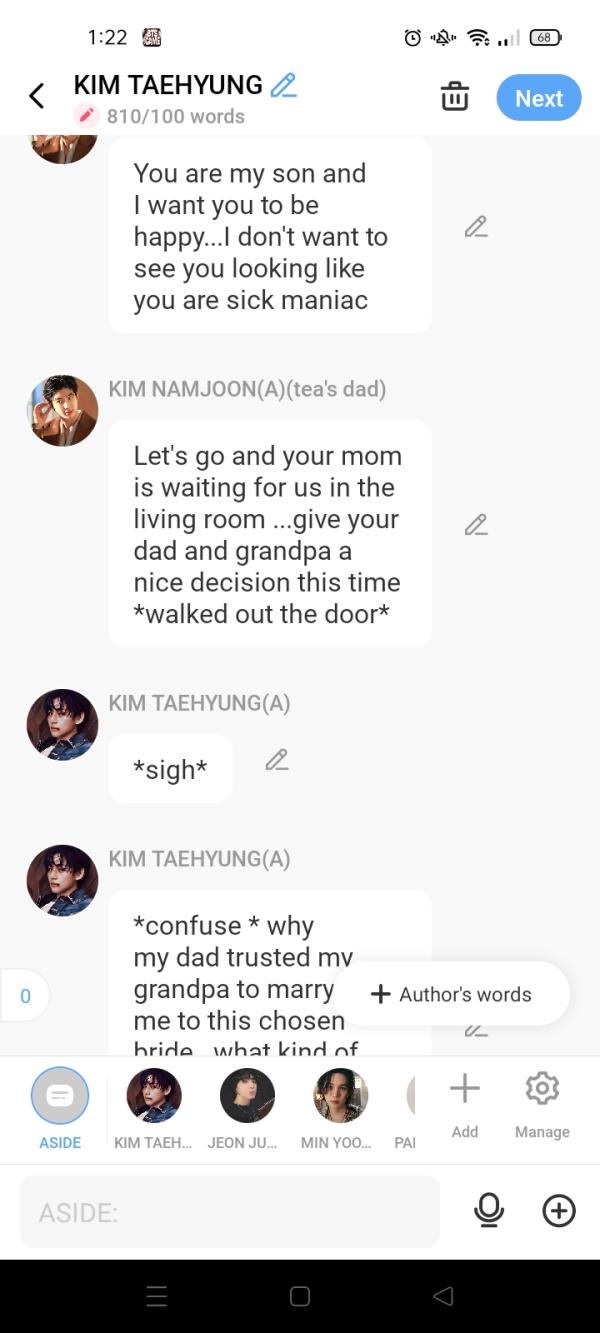Open Kim Namjoon's avatar
The height and width of the screenshot is (1333, 600).
[x=62, y=410]
